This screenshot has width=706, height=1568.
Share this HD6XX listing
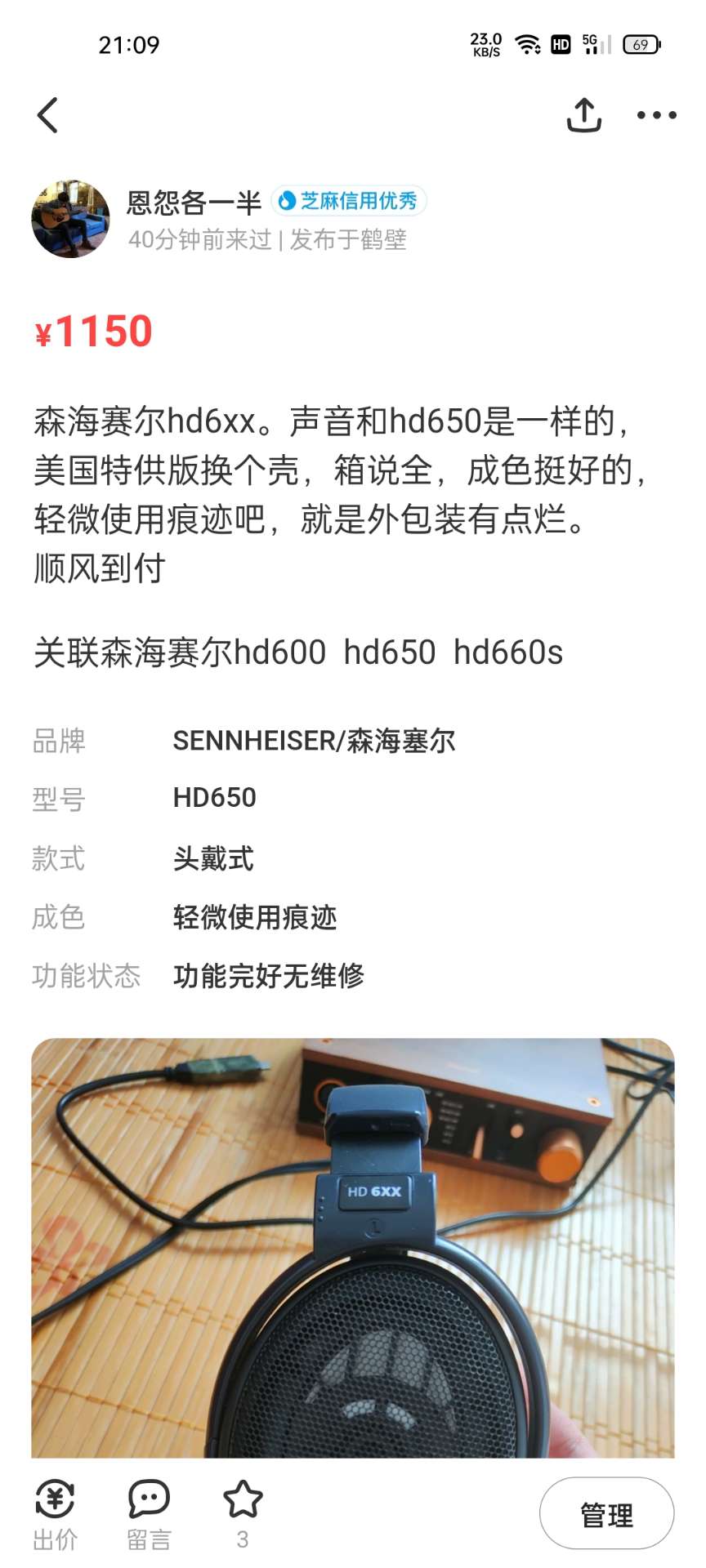(x=583, y=115)
